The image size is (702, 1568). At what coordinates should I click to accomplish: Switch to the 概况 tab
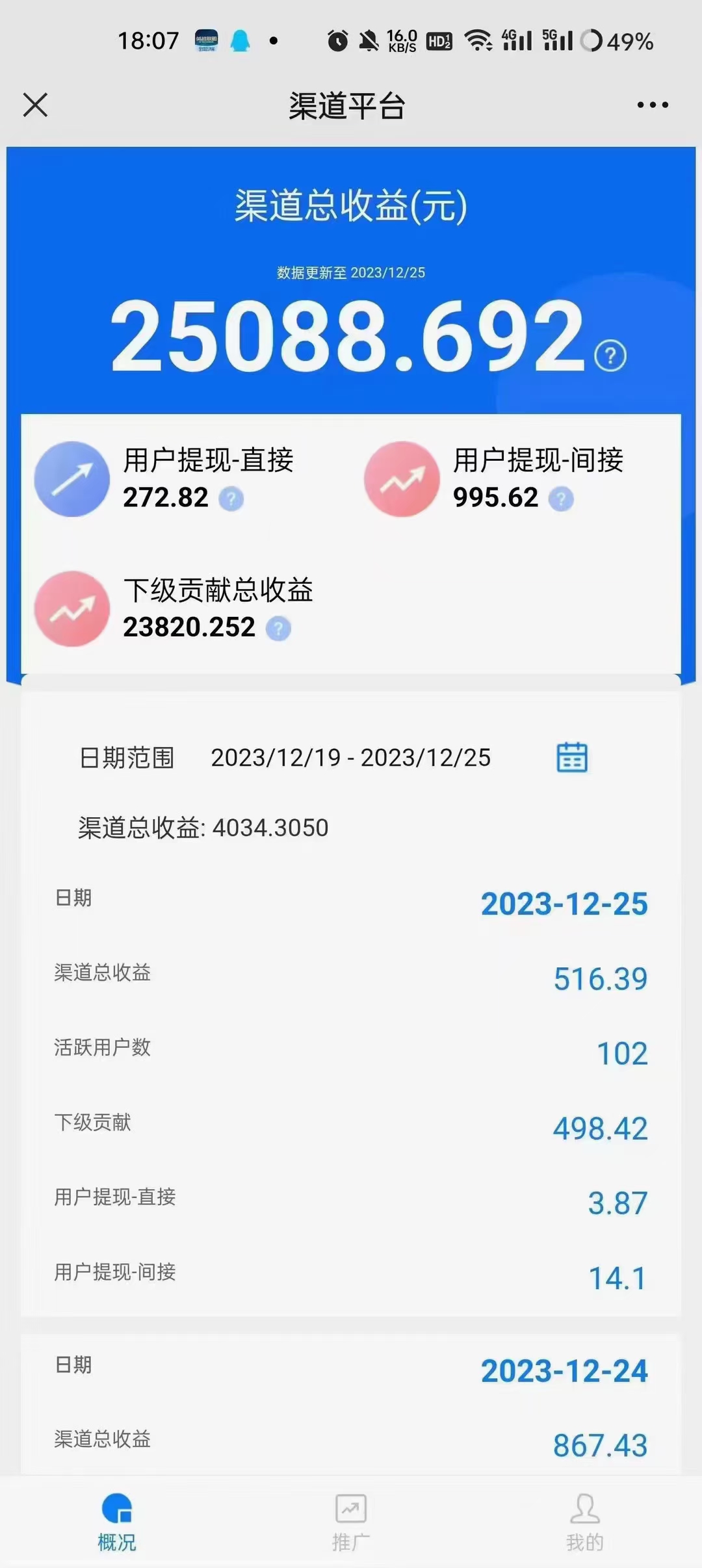pos(117,1522)
